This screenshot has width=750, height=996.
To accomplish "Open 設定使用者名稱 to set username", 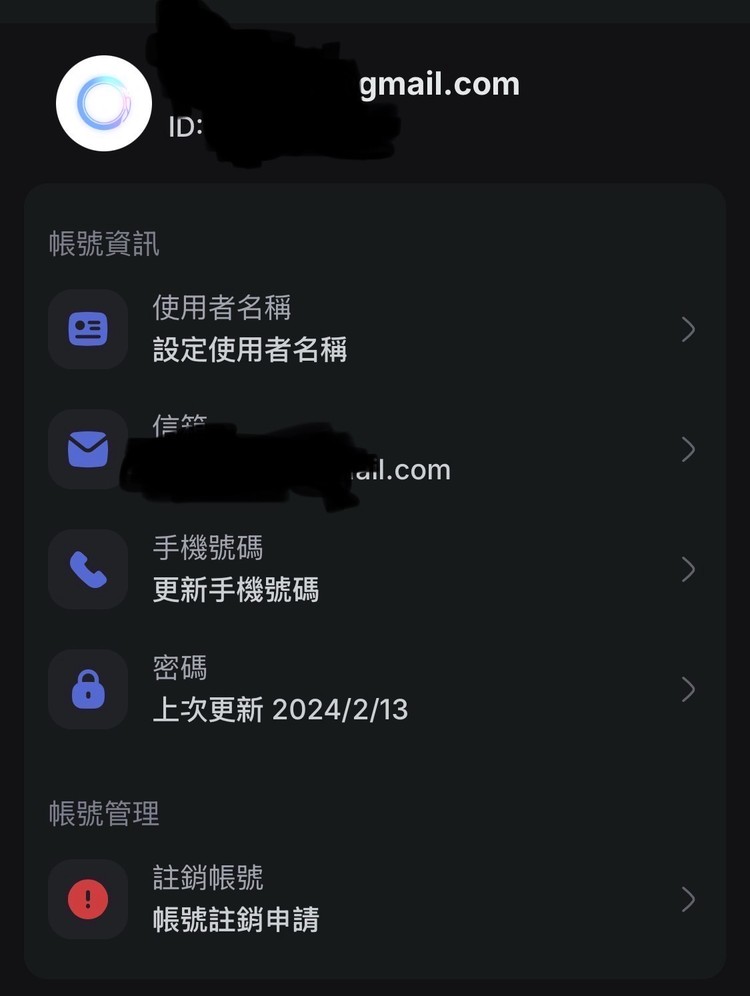I will tap(248, 352).
